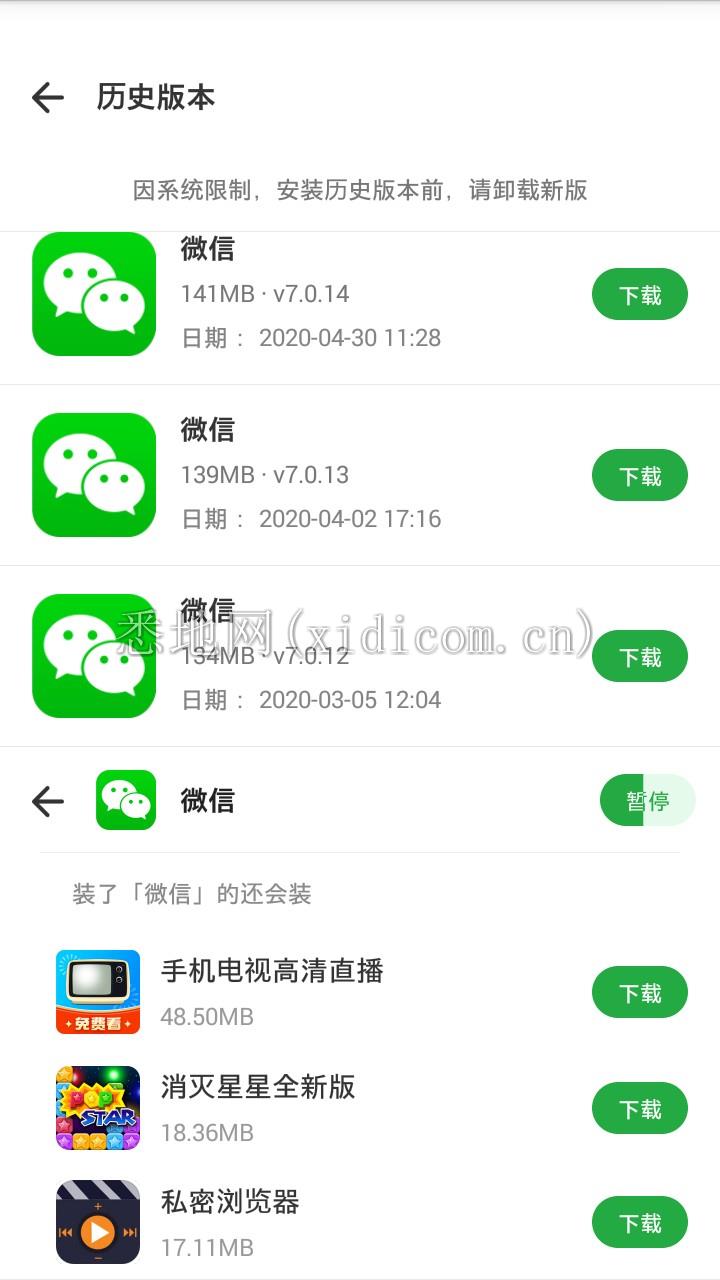Click the back arrow beside 历史版本 title
Image resolution: width=720 pixels, height=1280 pixels.
pos(47,97)
